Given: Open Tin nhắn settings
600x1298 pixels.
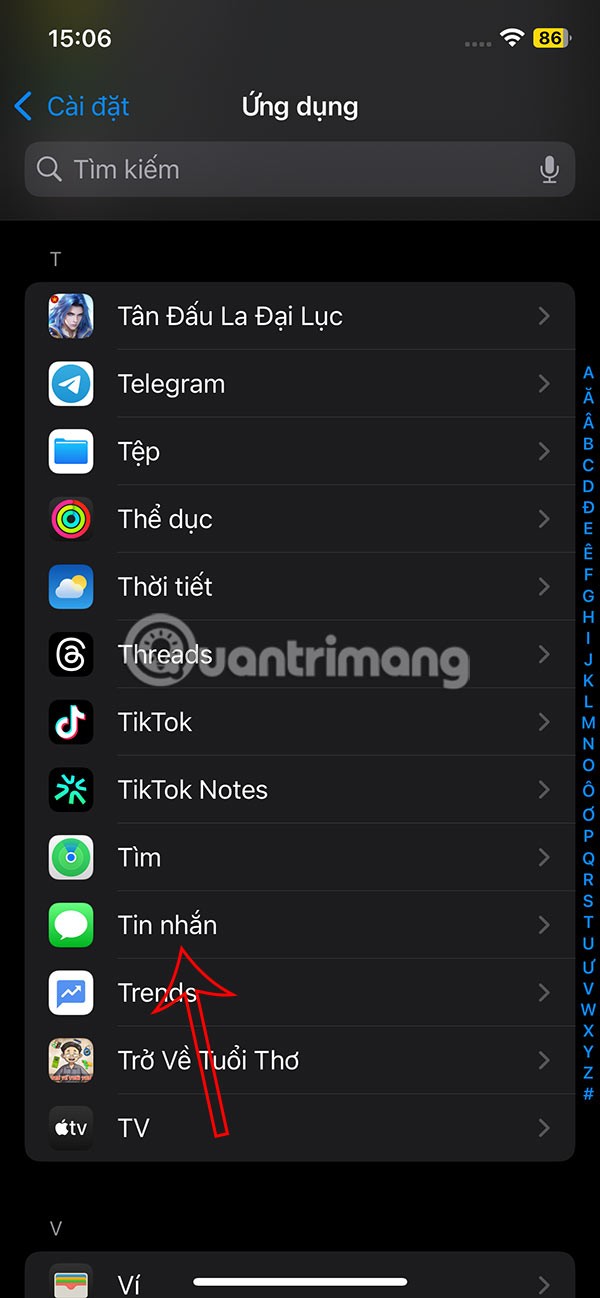Looking at the screenshot, I should 300,925.
